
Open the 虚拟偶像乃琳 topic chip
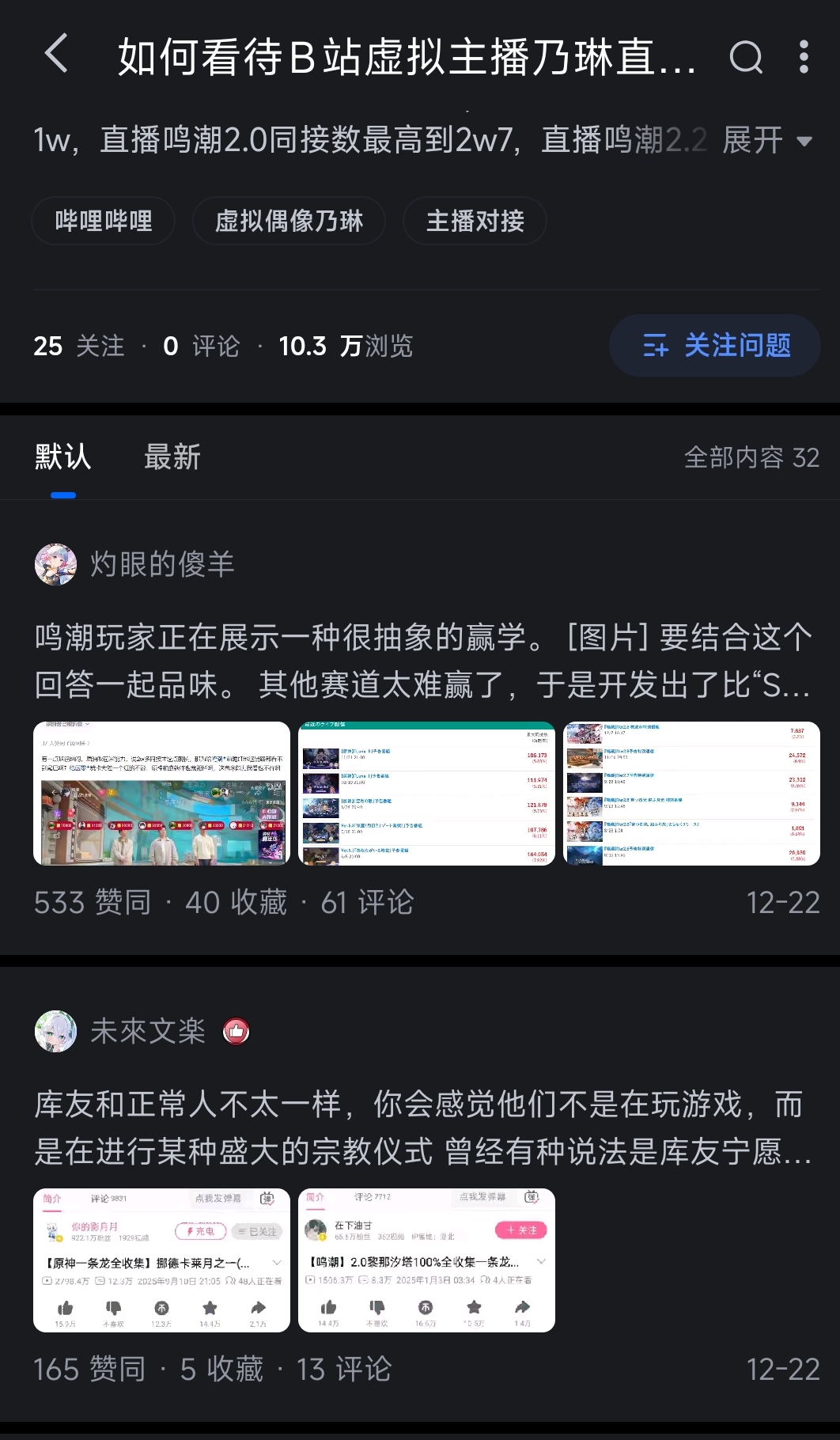point(289,221)
